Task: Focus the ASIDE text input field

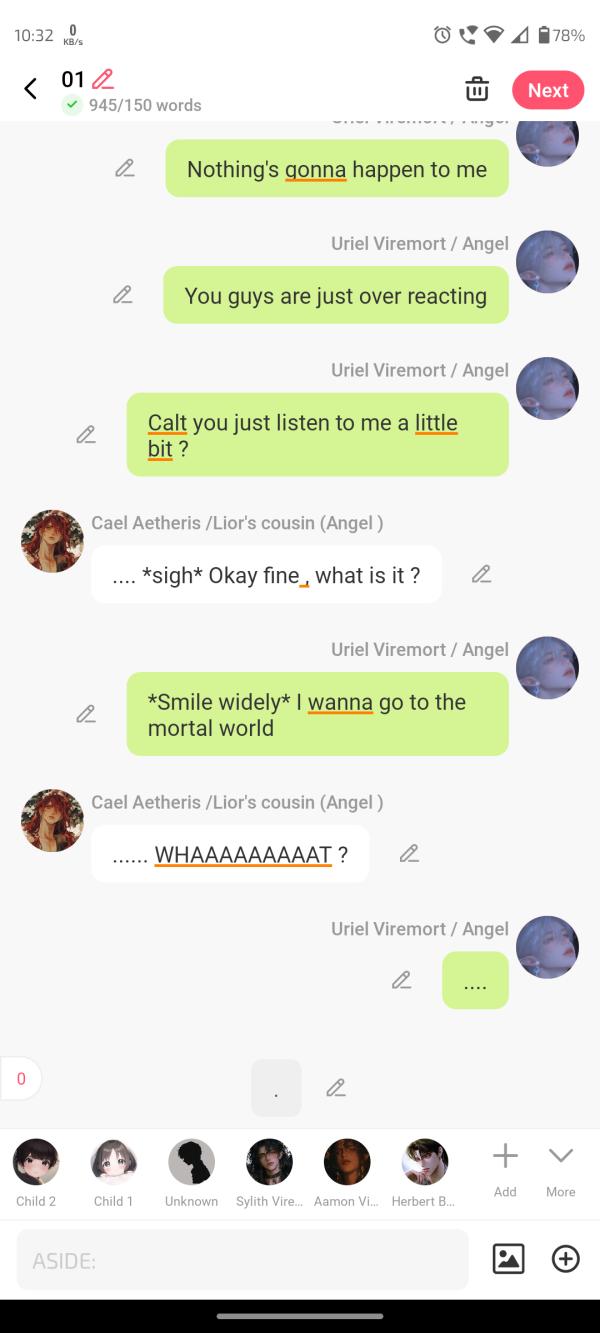Action: (242, 1260)
